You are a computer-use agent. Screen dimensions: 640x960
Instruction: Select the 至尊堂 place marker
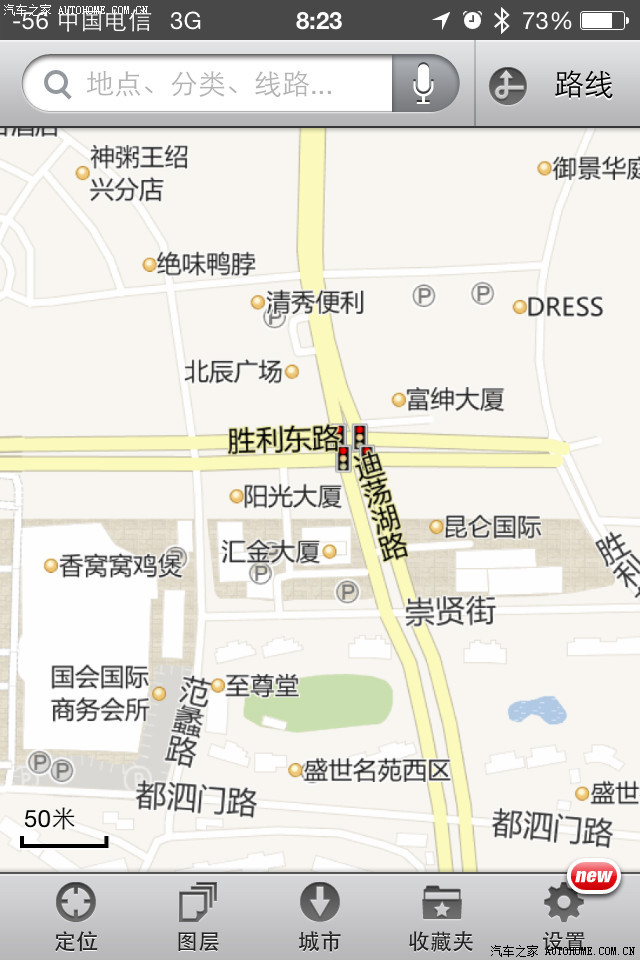tap(218, 686)
